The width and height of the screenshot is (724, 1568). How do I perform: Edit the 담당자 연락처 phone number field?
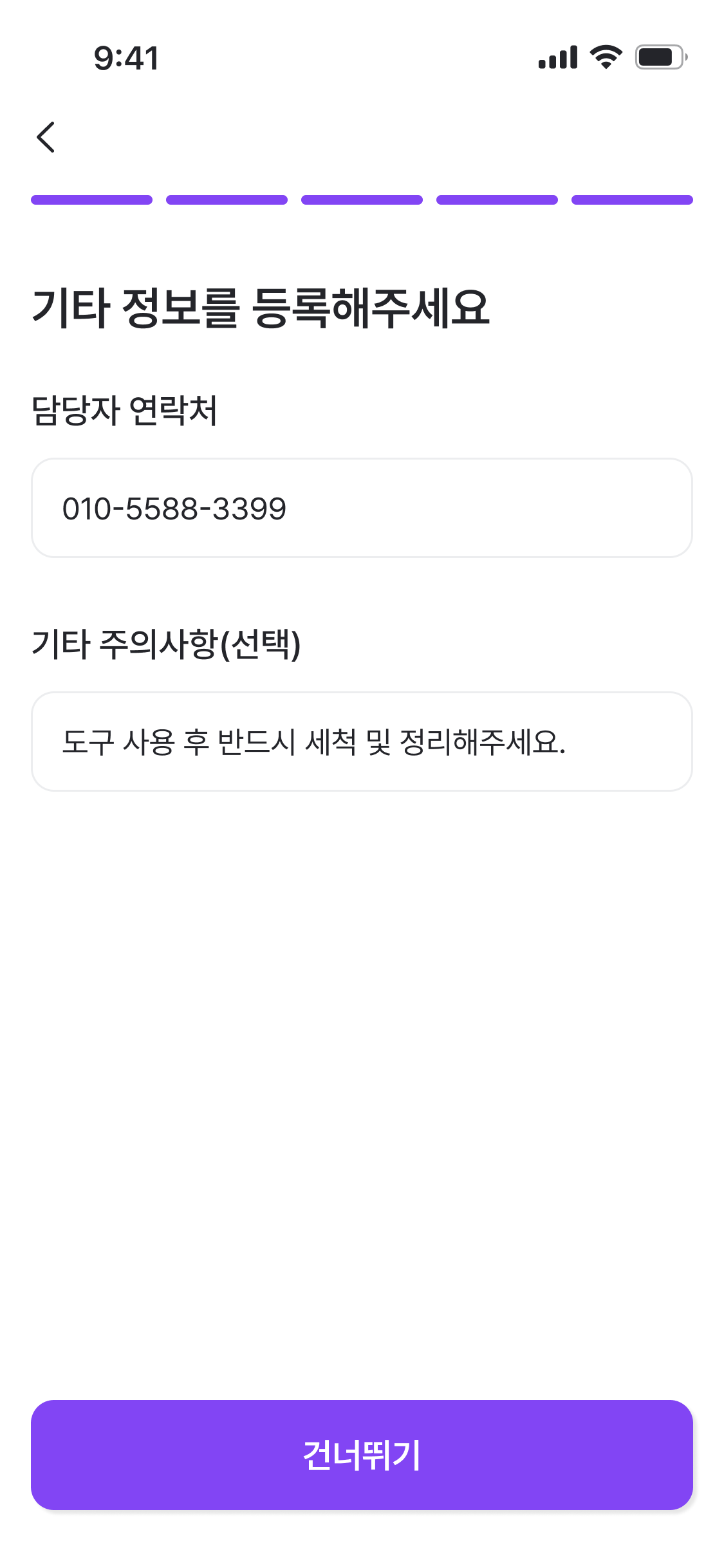point(362,508)
